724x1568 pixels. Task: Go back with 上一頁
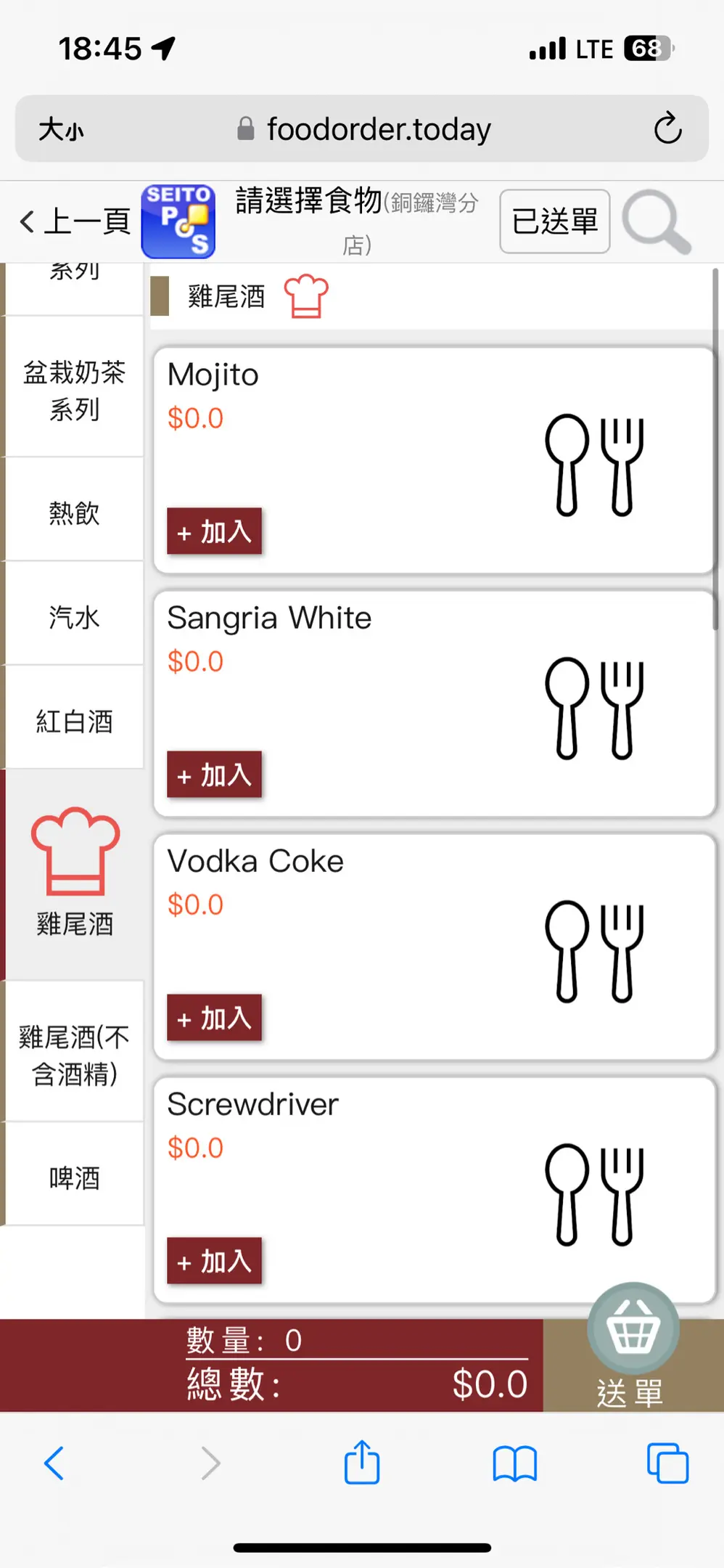pos(75,221)
